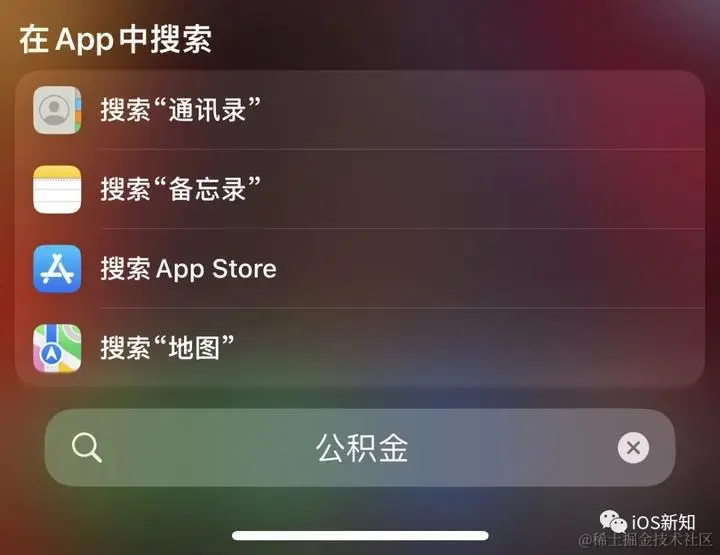Screen dimensions: 720x555
Task: Clear the search text with X button
Action: tap(632, 448)
